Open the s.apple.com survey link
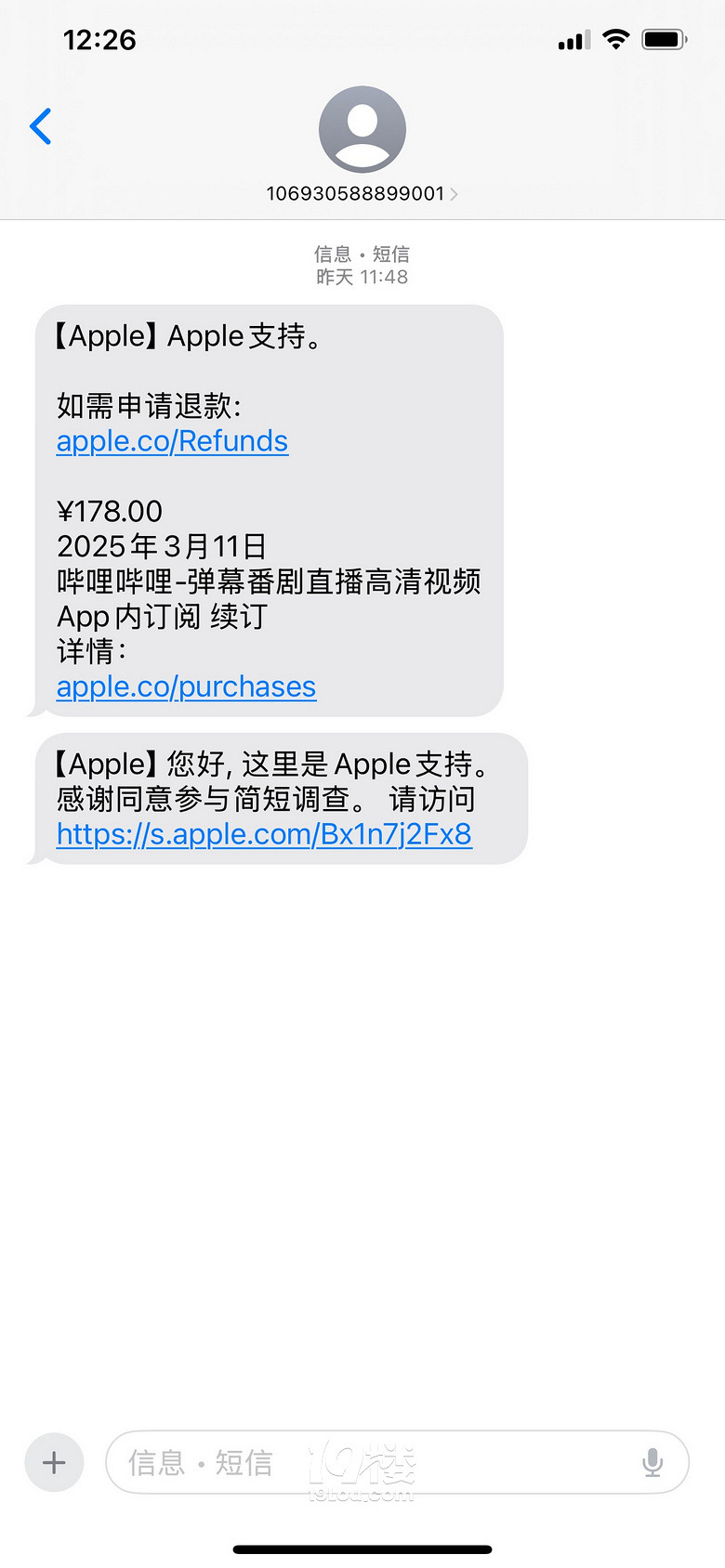This screenshot has width=725, height=1568. click(x=263, y=835)
